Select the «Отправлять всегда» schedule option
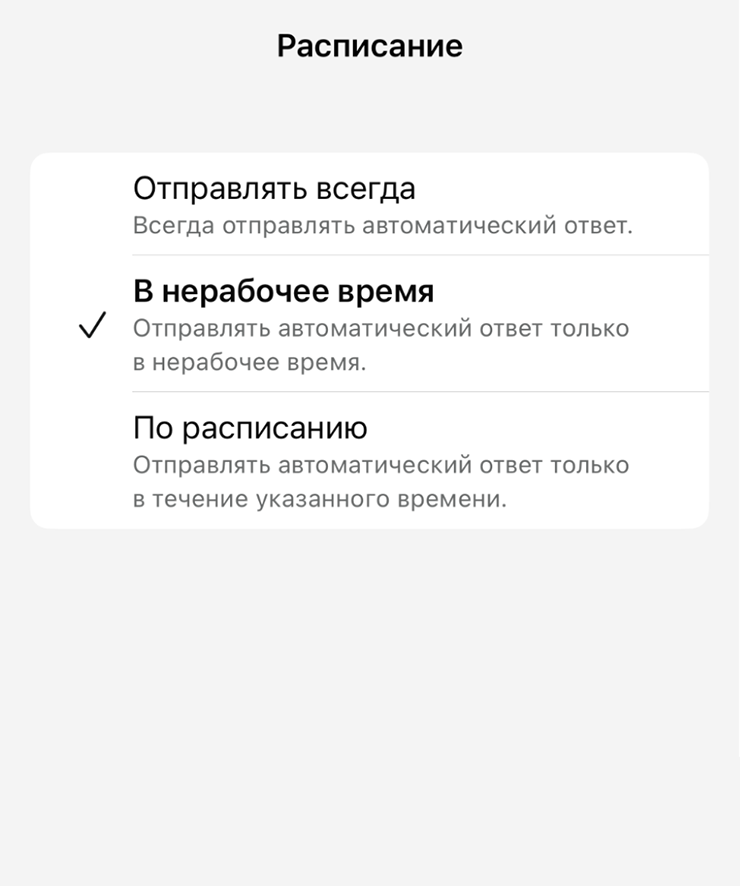Viewport: 740px width, 886px height. [370, 205]
